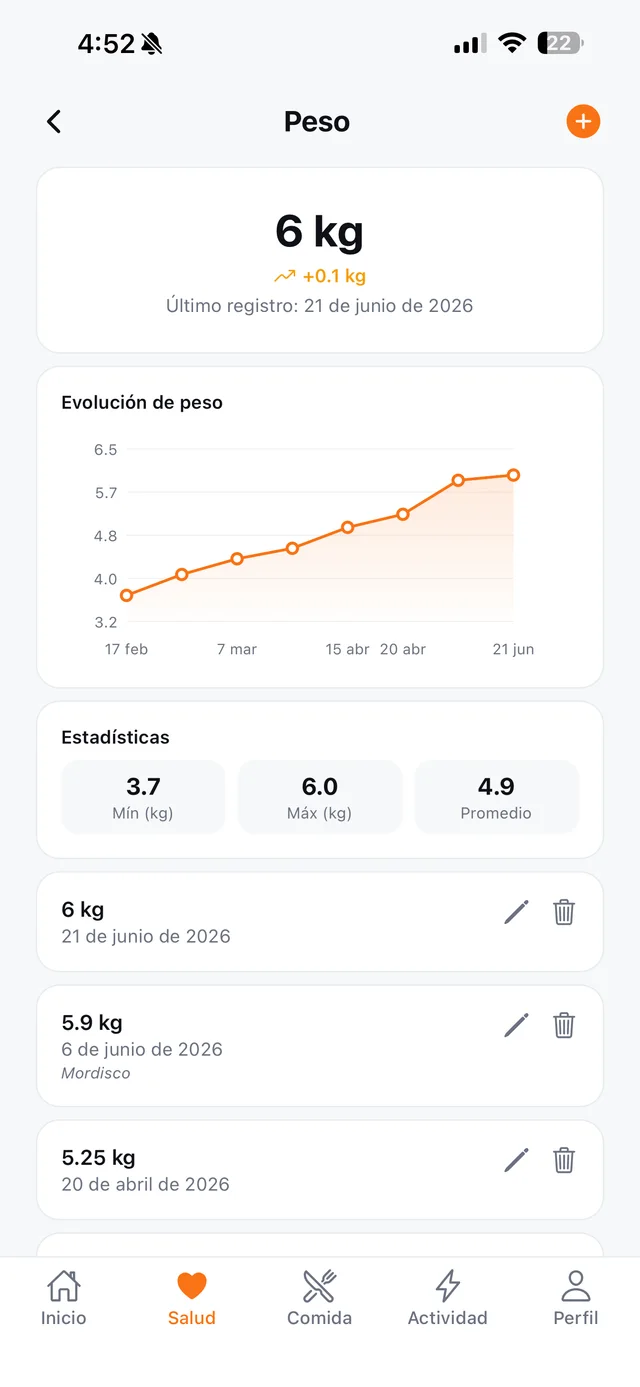Open the Comida tab
This screenshot has height=1387, width=640.
[x=320, y=1298]
